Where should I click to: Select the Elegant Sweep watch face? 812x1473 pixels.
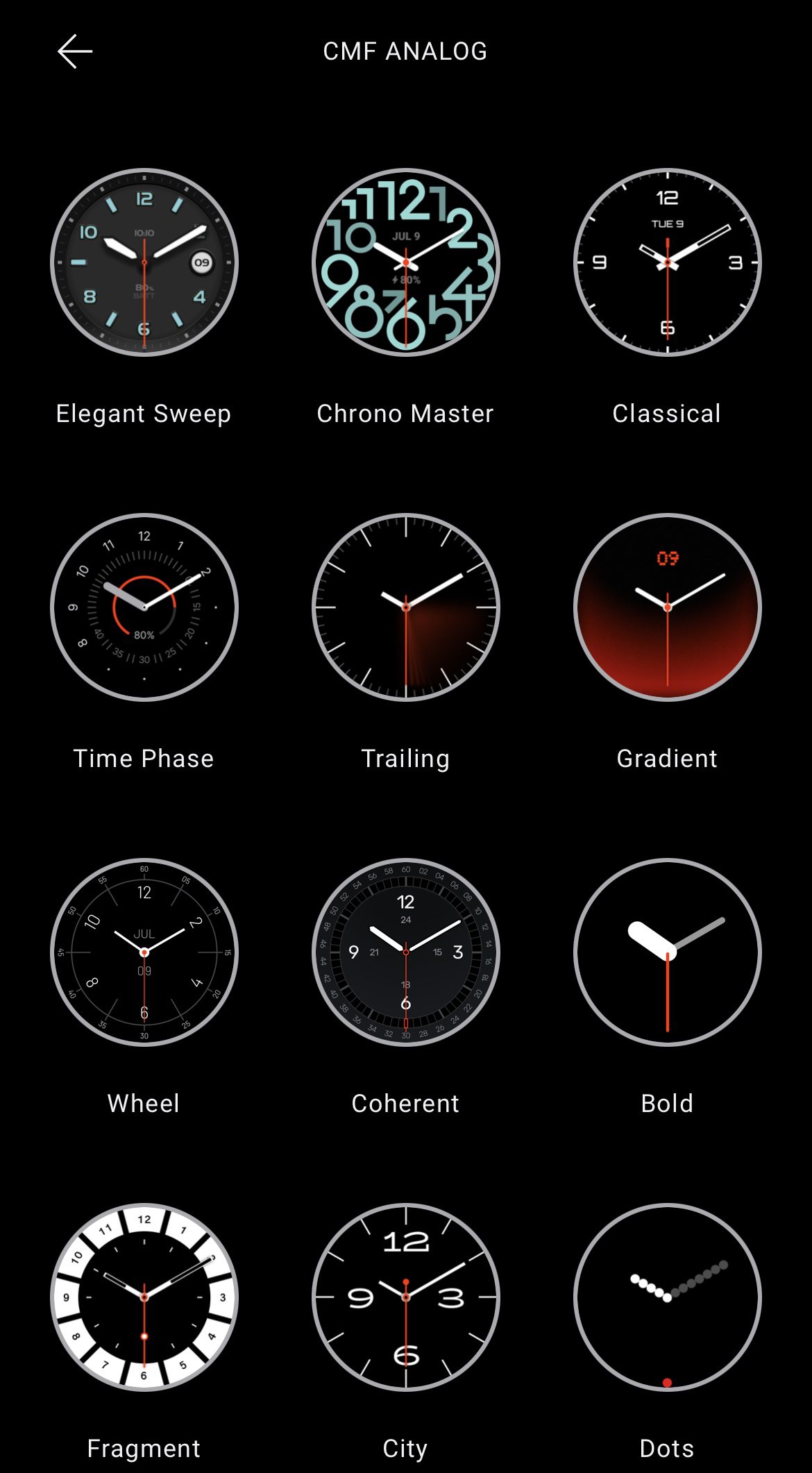click(x=144, y=262)
